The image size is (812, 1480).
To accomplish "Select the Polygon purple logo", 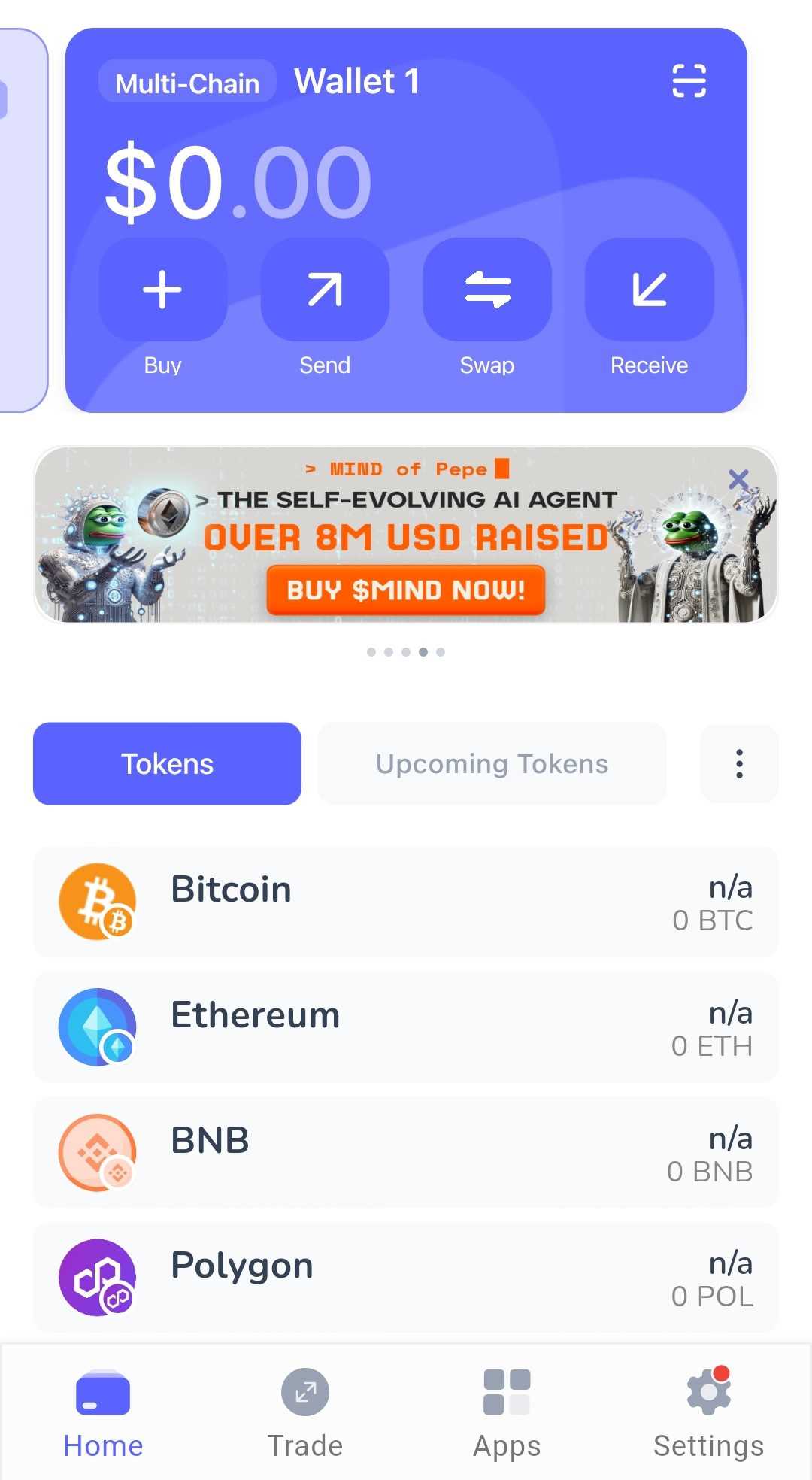I will point(95,1276).
